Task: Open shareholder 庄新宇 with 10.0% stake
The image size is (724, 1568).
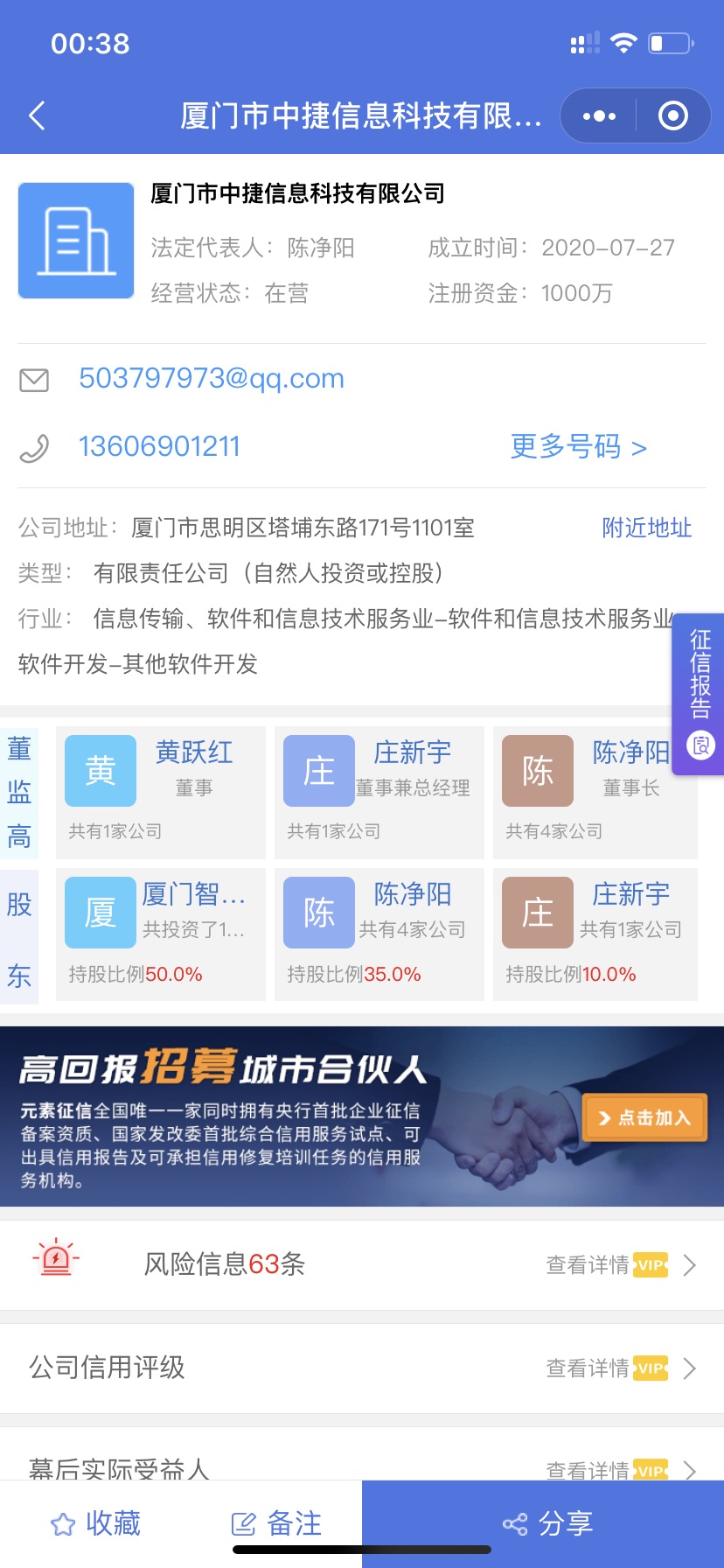Action: [x=595, y=934]
